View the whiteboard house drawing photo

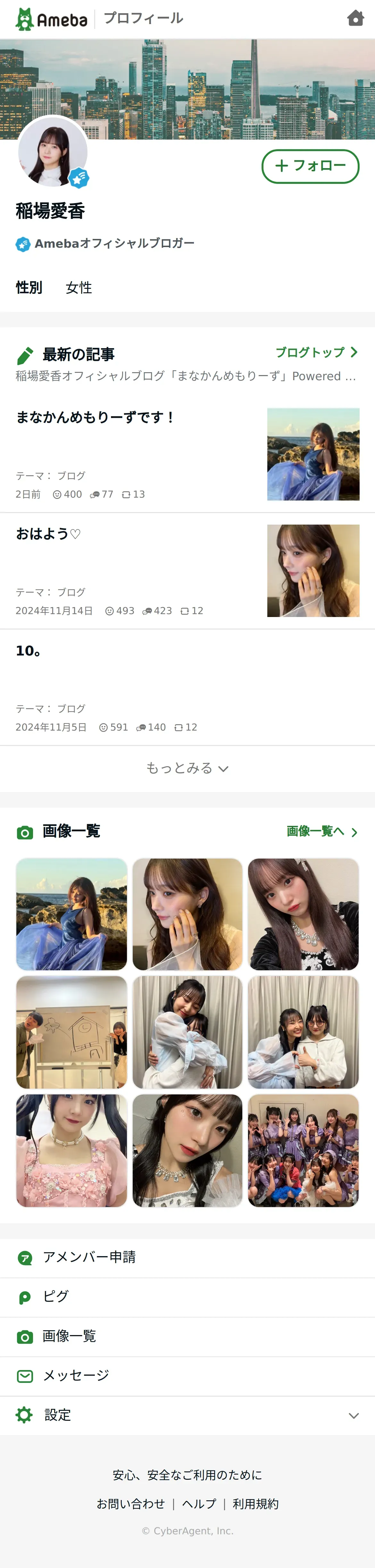click(x=72, y=1032)
